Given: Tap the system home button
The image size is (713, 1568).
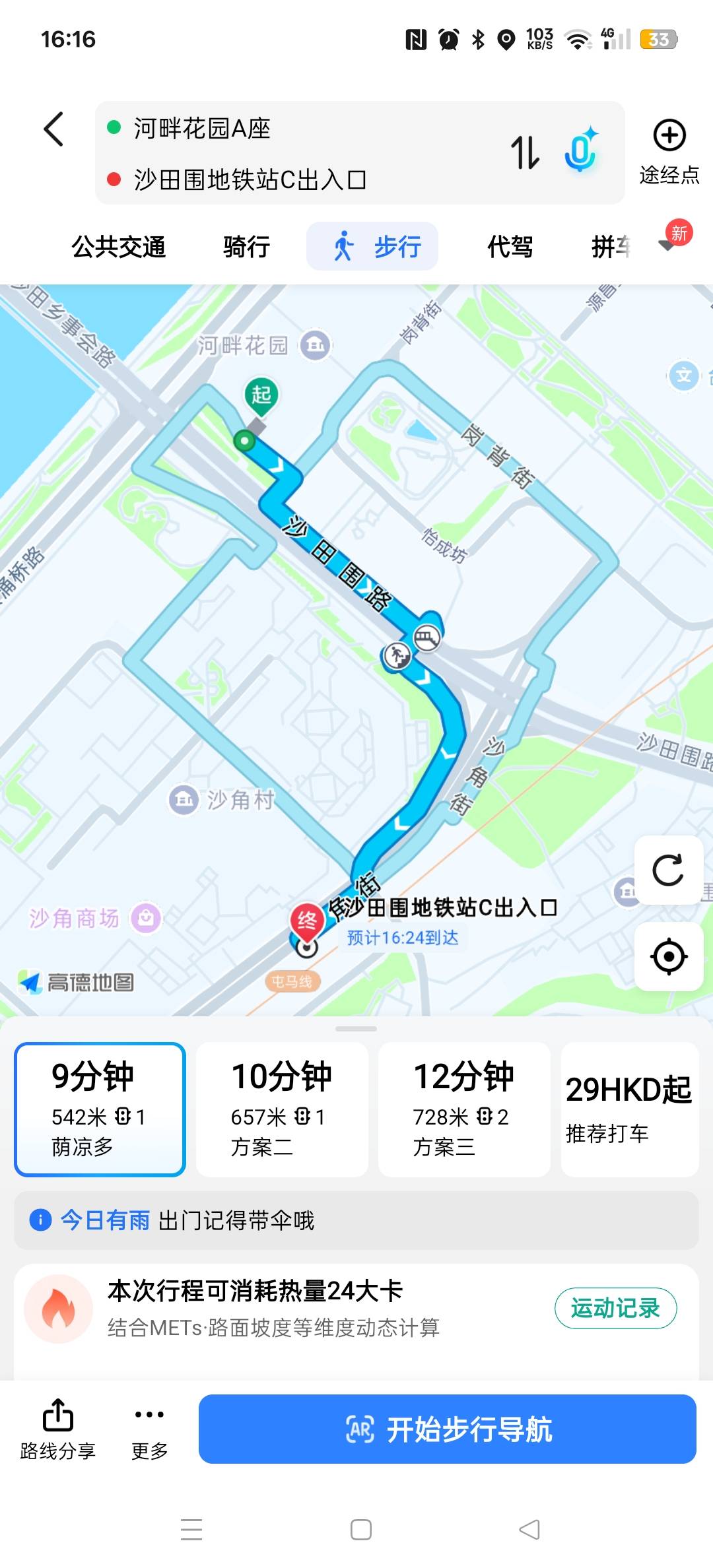Looking at the screenshot, I should point(361,1529).
